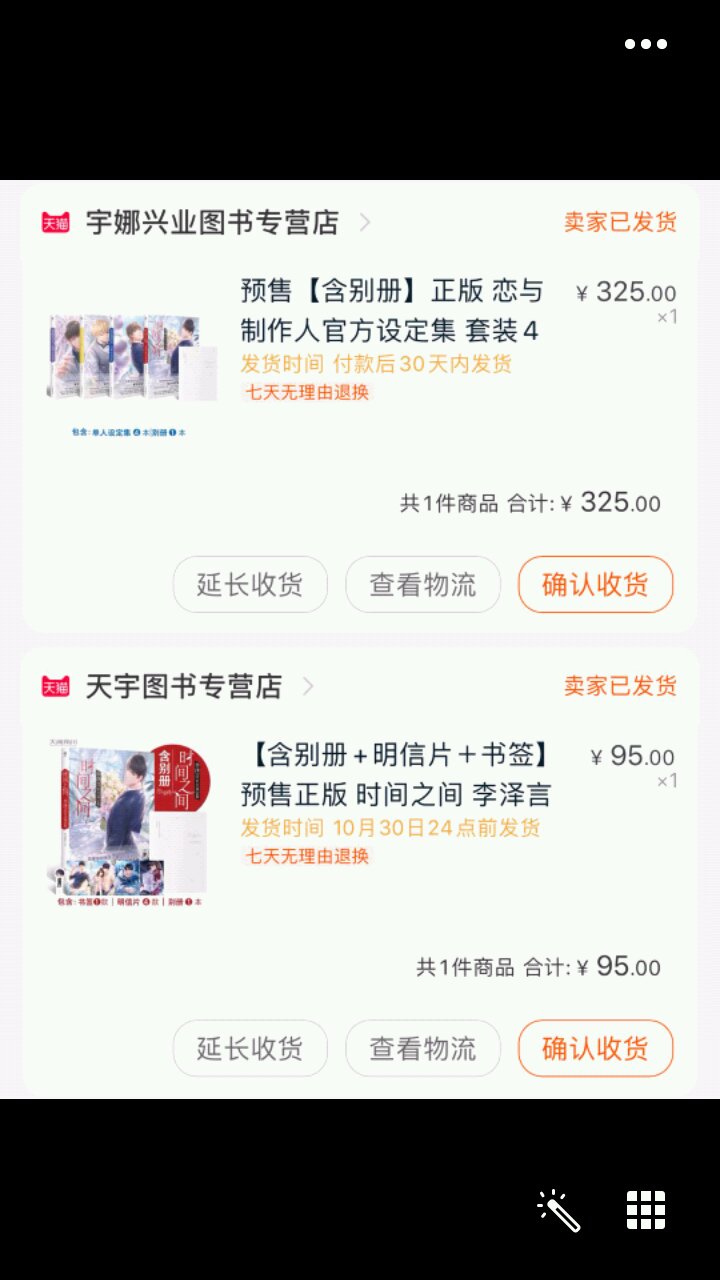Extend receipt for the ¥325 order
The width and height of the screenshot is (720, 1280).
click(250, 584)
